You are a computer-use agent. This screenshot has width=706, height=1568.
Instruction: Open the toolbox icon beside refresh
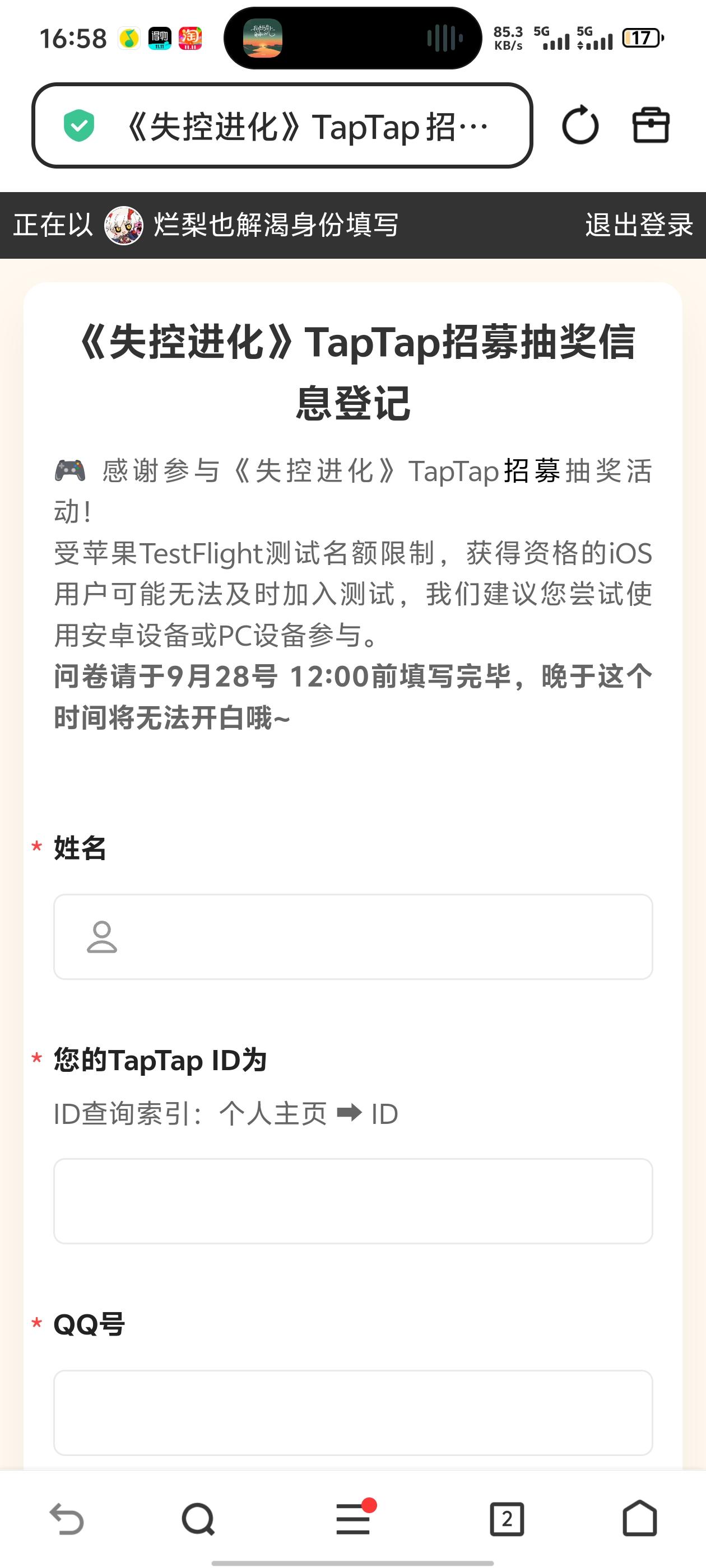click(x=651, y=126)
